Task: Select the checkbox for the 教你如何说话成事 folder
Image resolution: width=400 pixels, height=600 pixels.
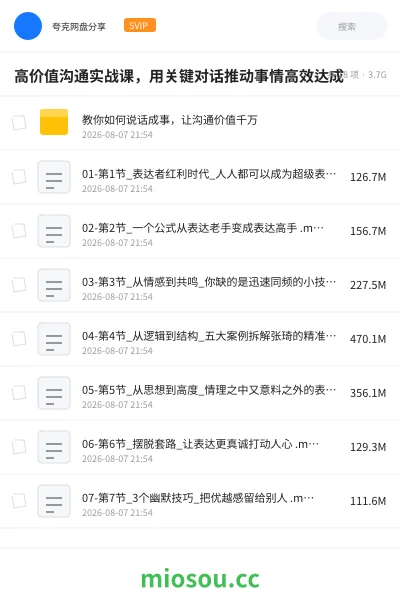Action: pyautogui.click(x=19, y=123)
